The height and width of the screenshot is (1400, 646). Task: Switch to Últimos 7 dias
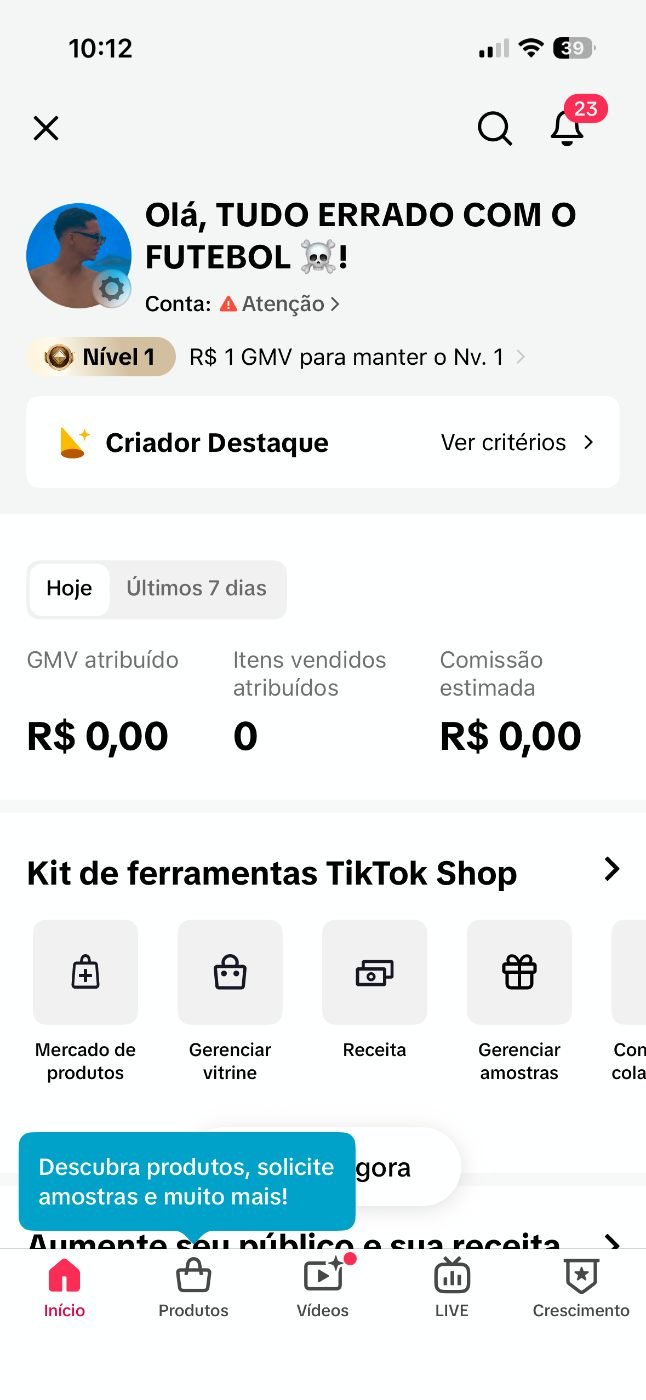[196, 588]
